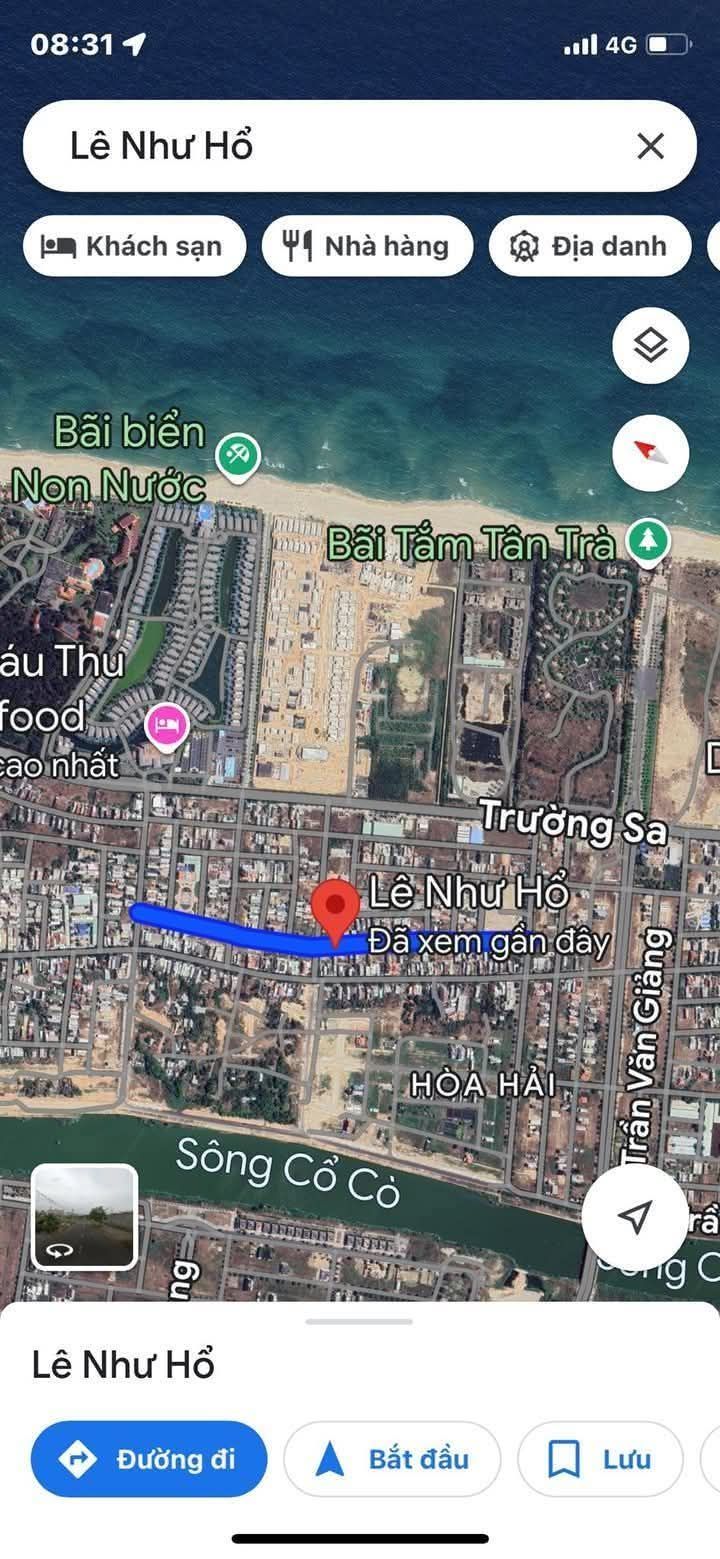Reset map orientation with compass
720x1559 pixels.
(x=650, y=453)
